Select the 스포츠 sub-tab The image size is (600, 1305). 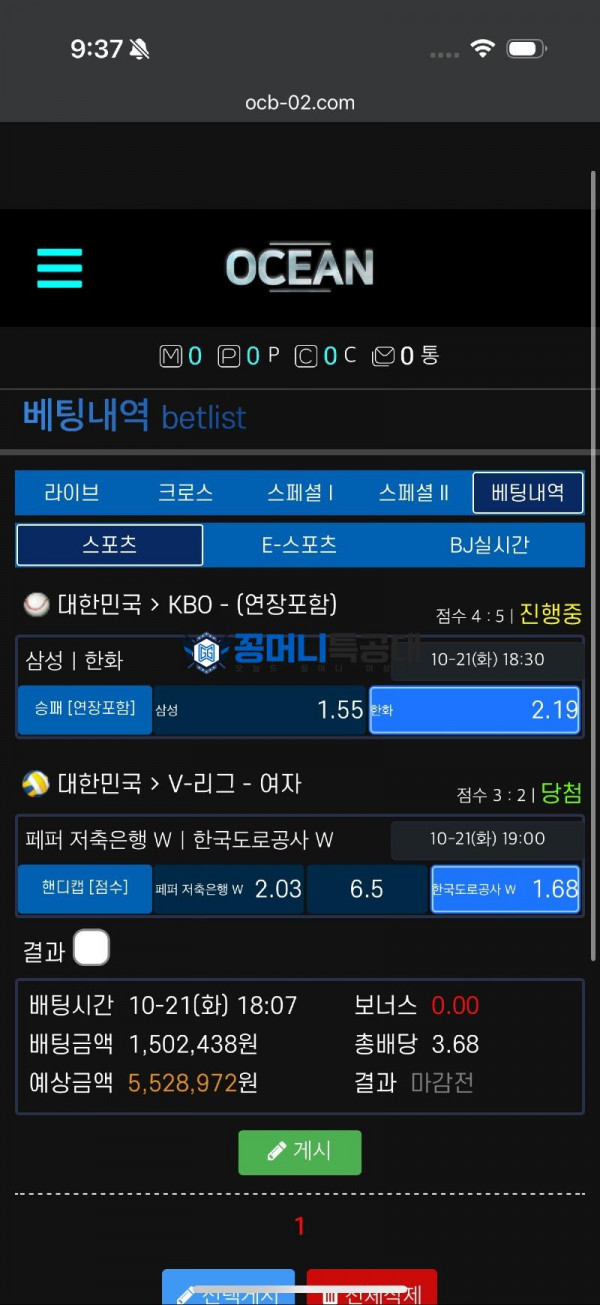click(110, 545)
